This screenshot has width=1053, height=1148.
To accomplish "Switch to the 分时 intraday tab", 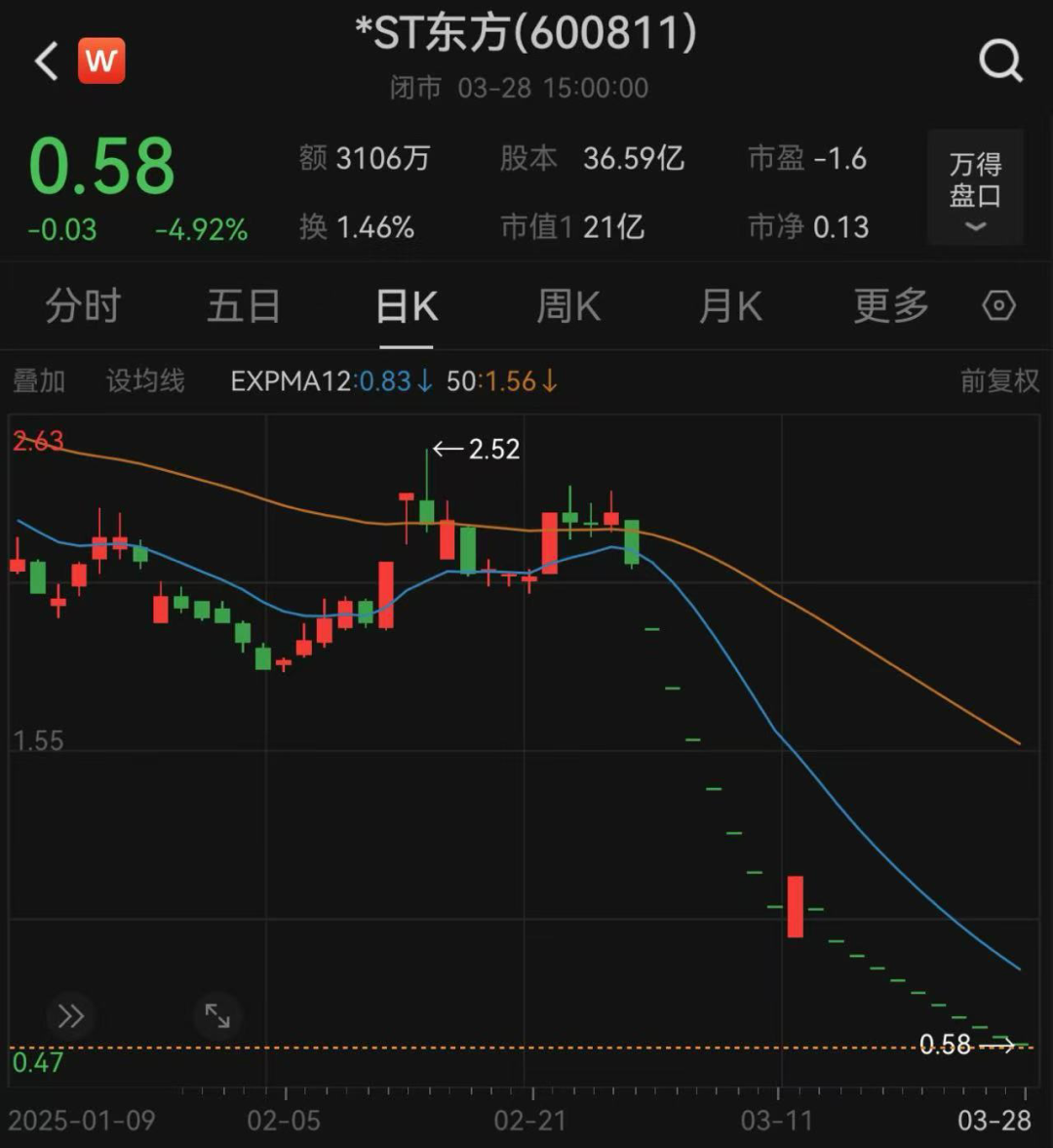I will click(83, 305).
